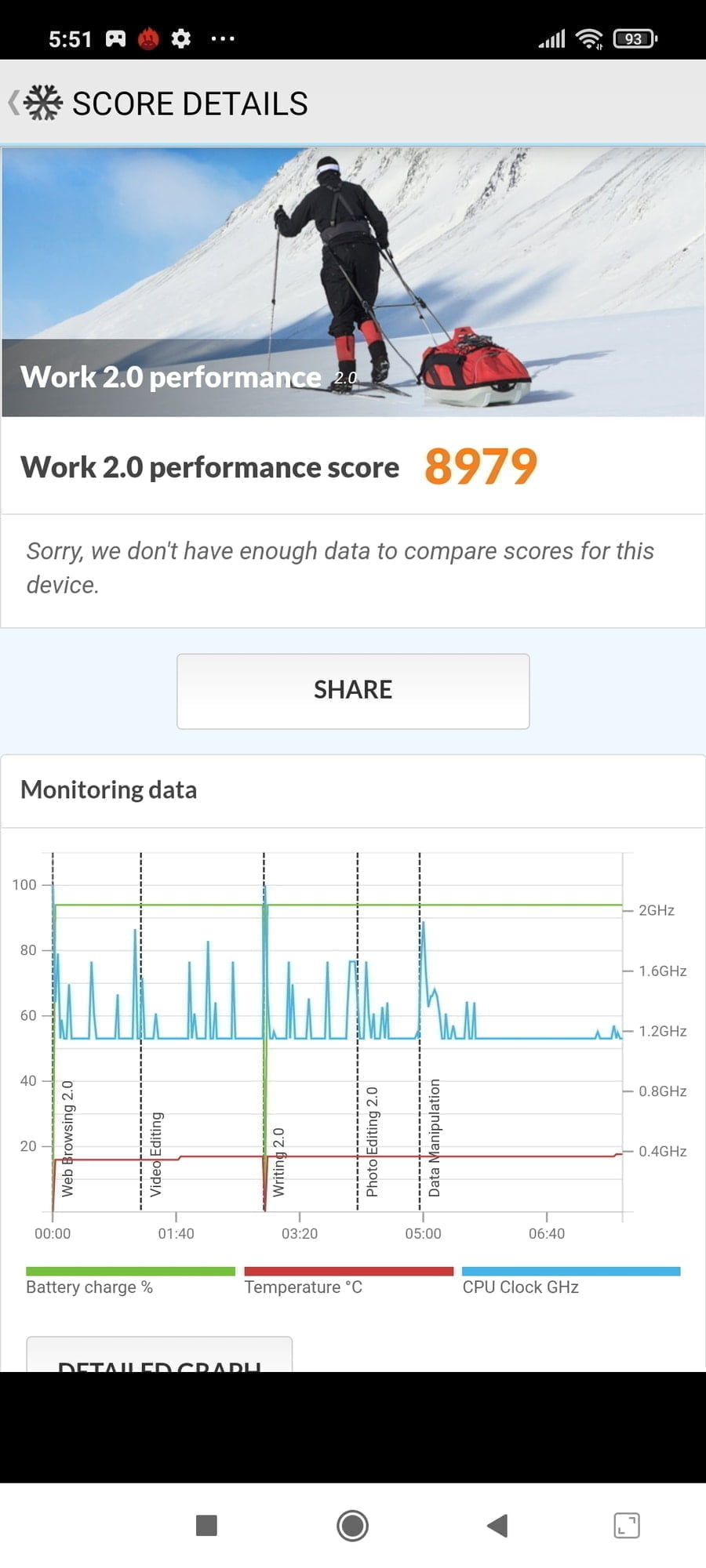Open recent apps view
Image resolution: width=706 pixels, height=1568 pixels.
(x=206, y=1526)
